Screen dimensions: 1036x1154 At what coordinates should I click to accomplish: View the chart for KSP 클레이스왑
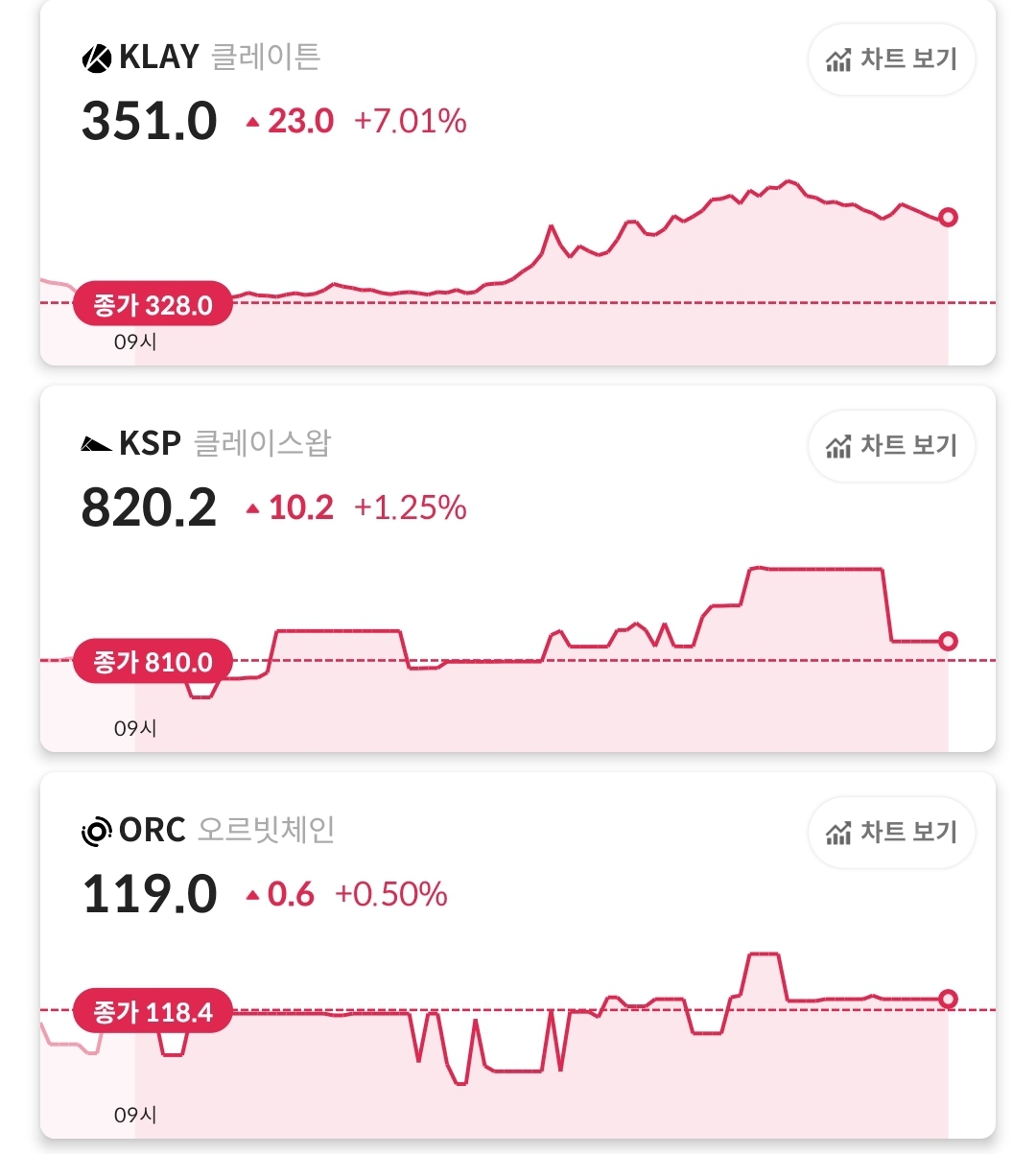891,446
